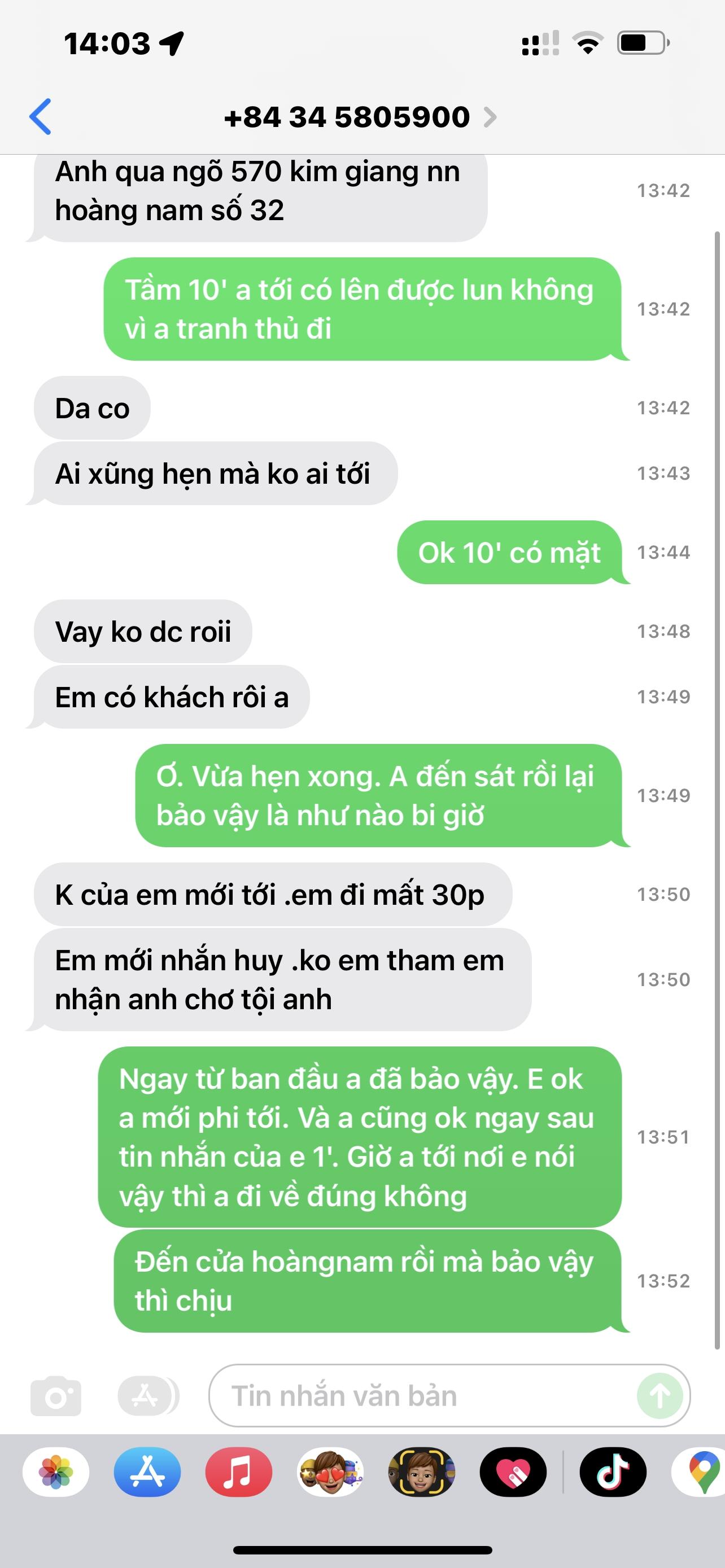The width and height of the screenshot is (725, 1568).
Task: Open the Digital Touch heart app
Action: tap(513, 1473)
